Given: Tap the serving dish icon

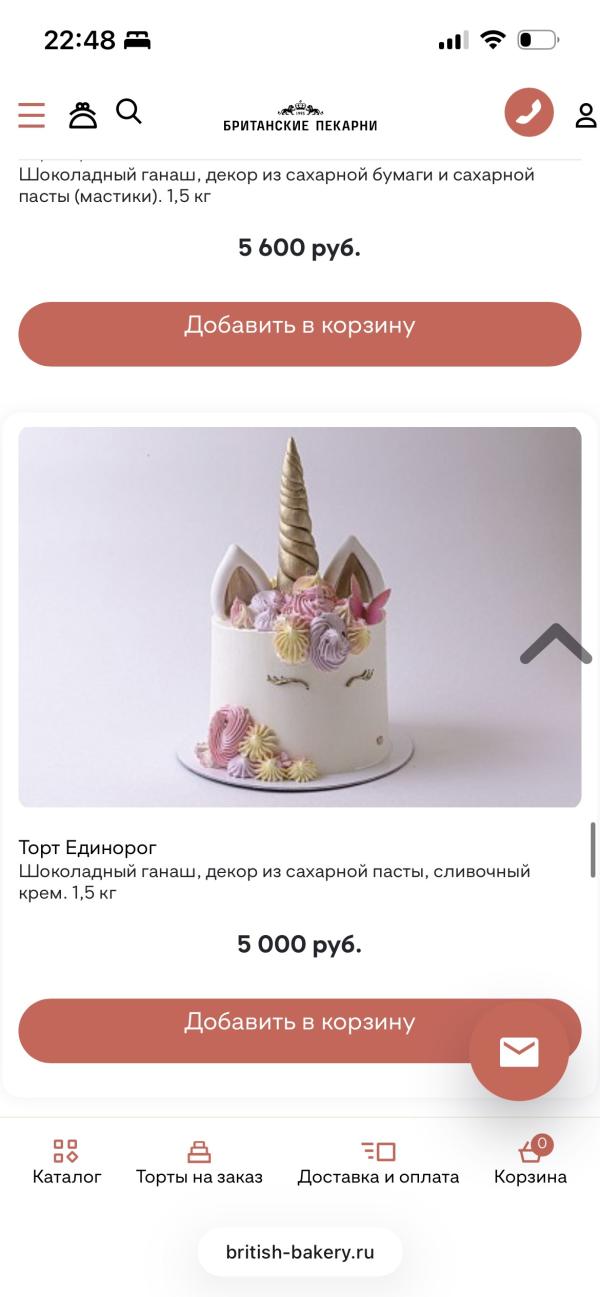Looking at the screenshot, I should (83, 115).
